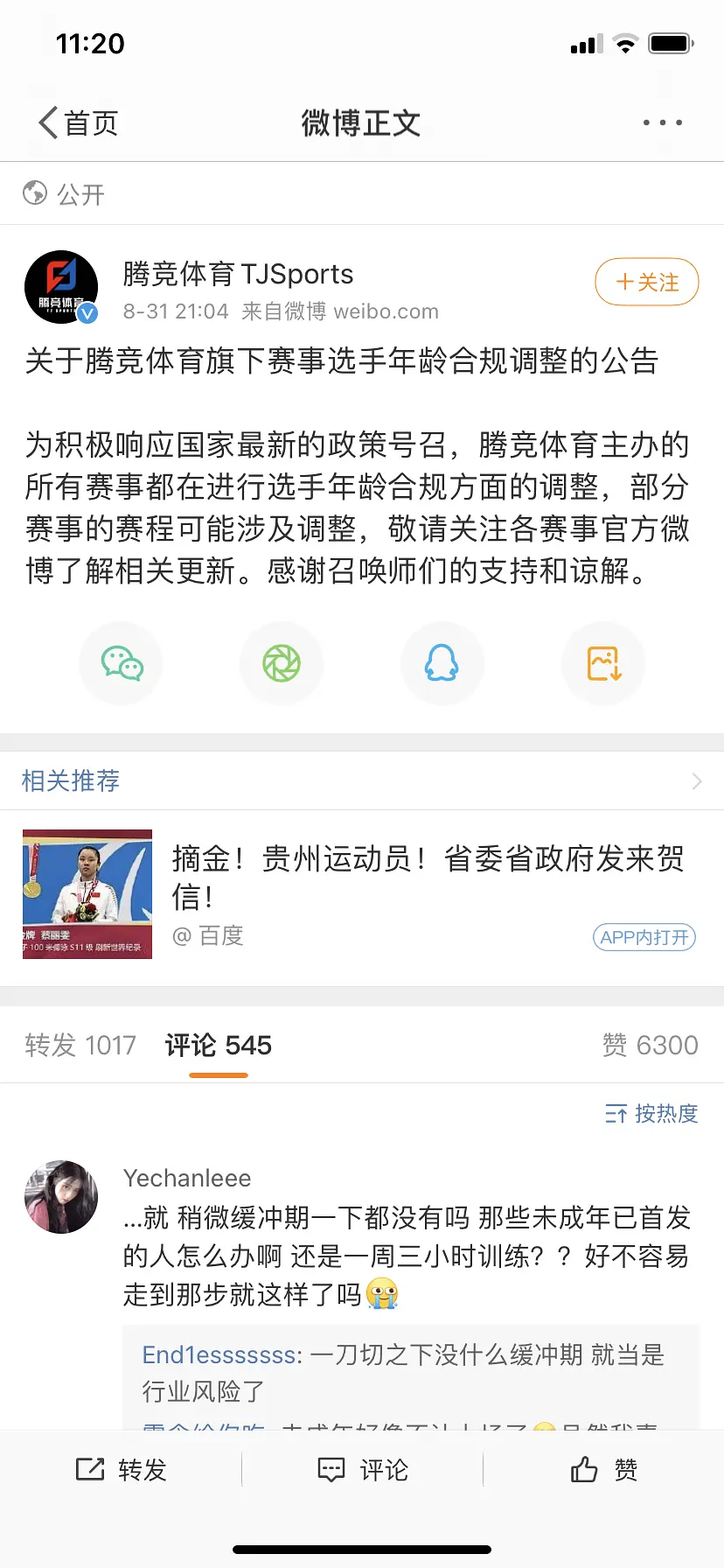Share post to WeChat
Image resolution: width=724 pixels, height=1568 pixels.
coord(122,663)
